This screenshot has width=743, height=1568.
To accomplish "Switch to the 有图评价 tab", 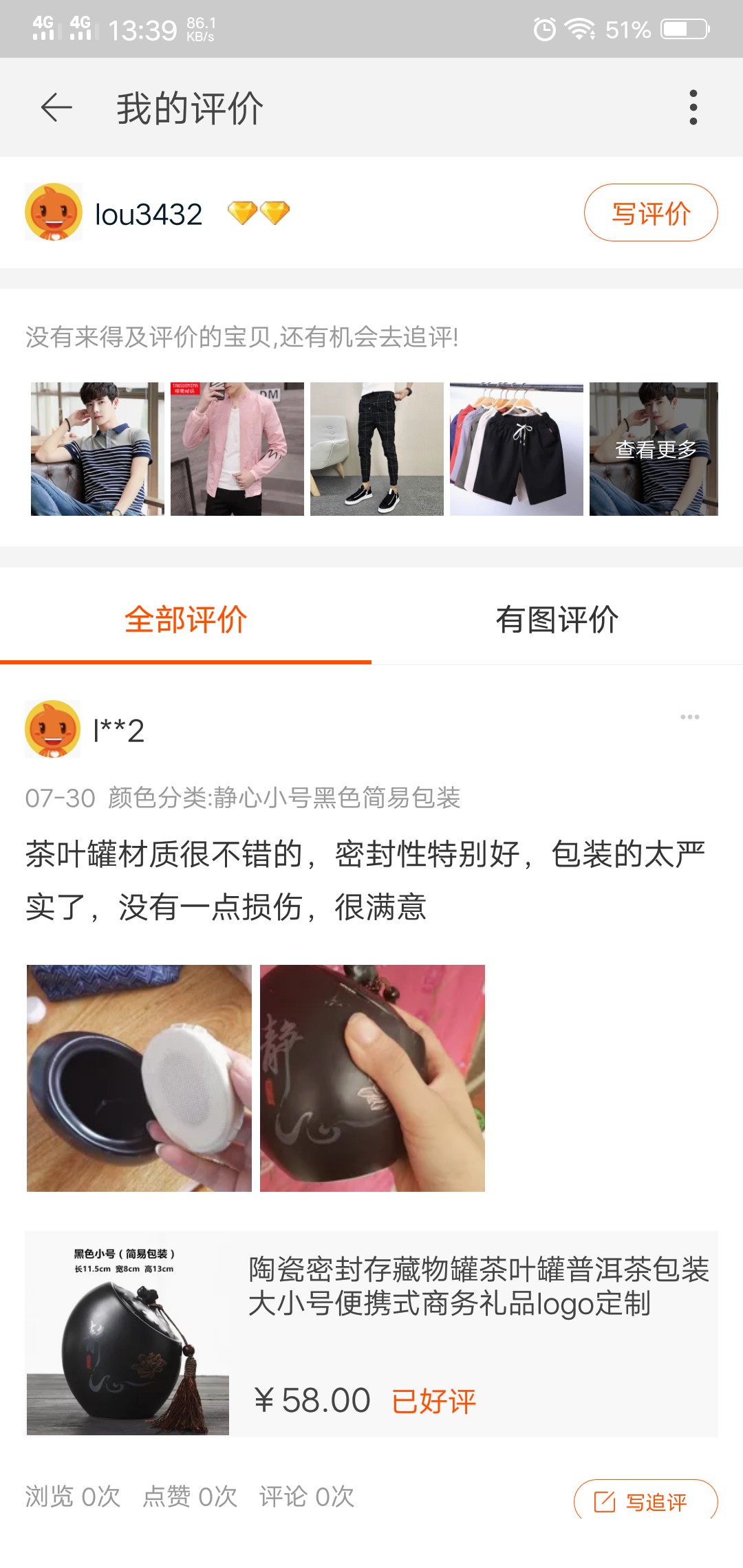I will pyautogui.click(x=557, y=620).
